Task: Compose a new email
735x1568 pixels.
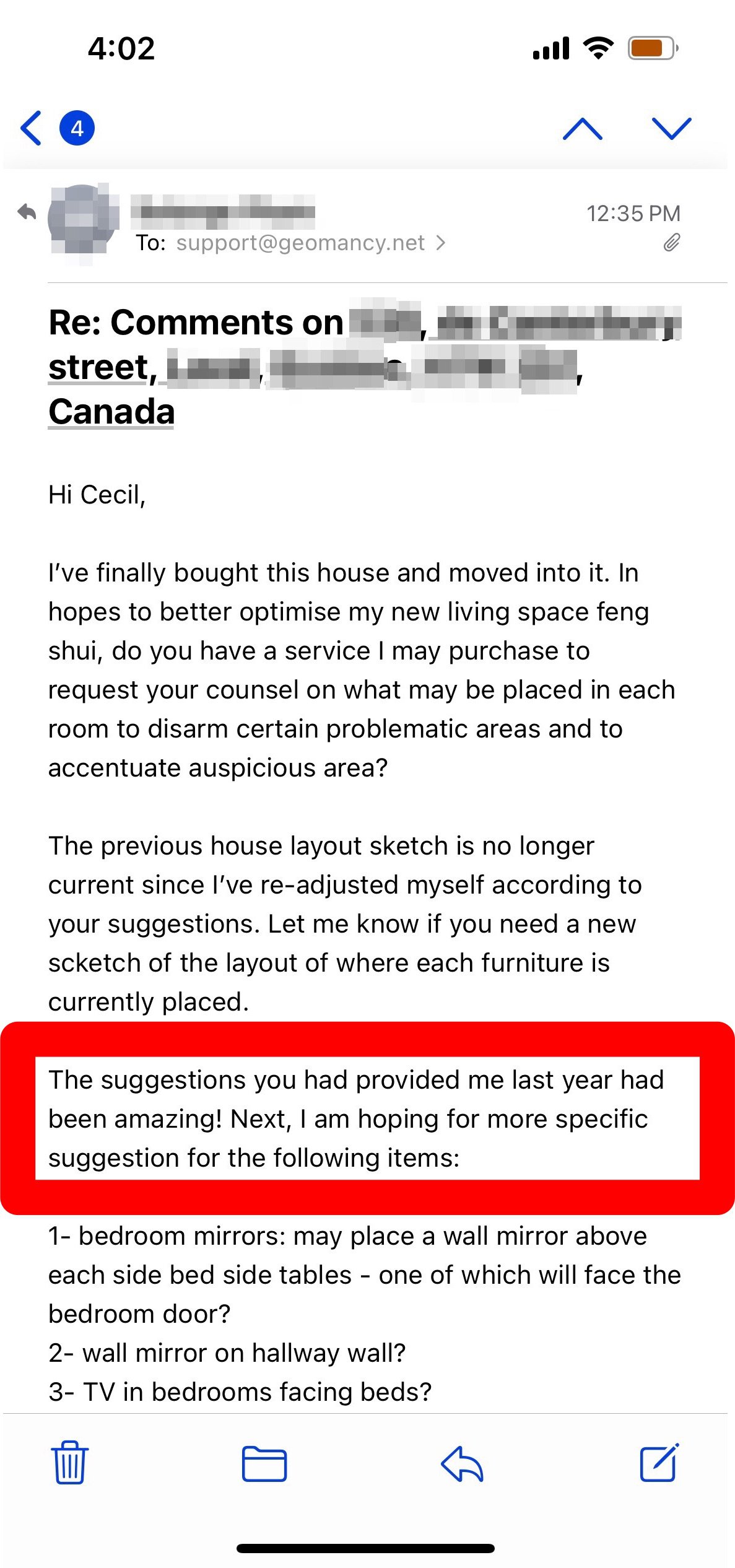Action: click(659, 1463)
